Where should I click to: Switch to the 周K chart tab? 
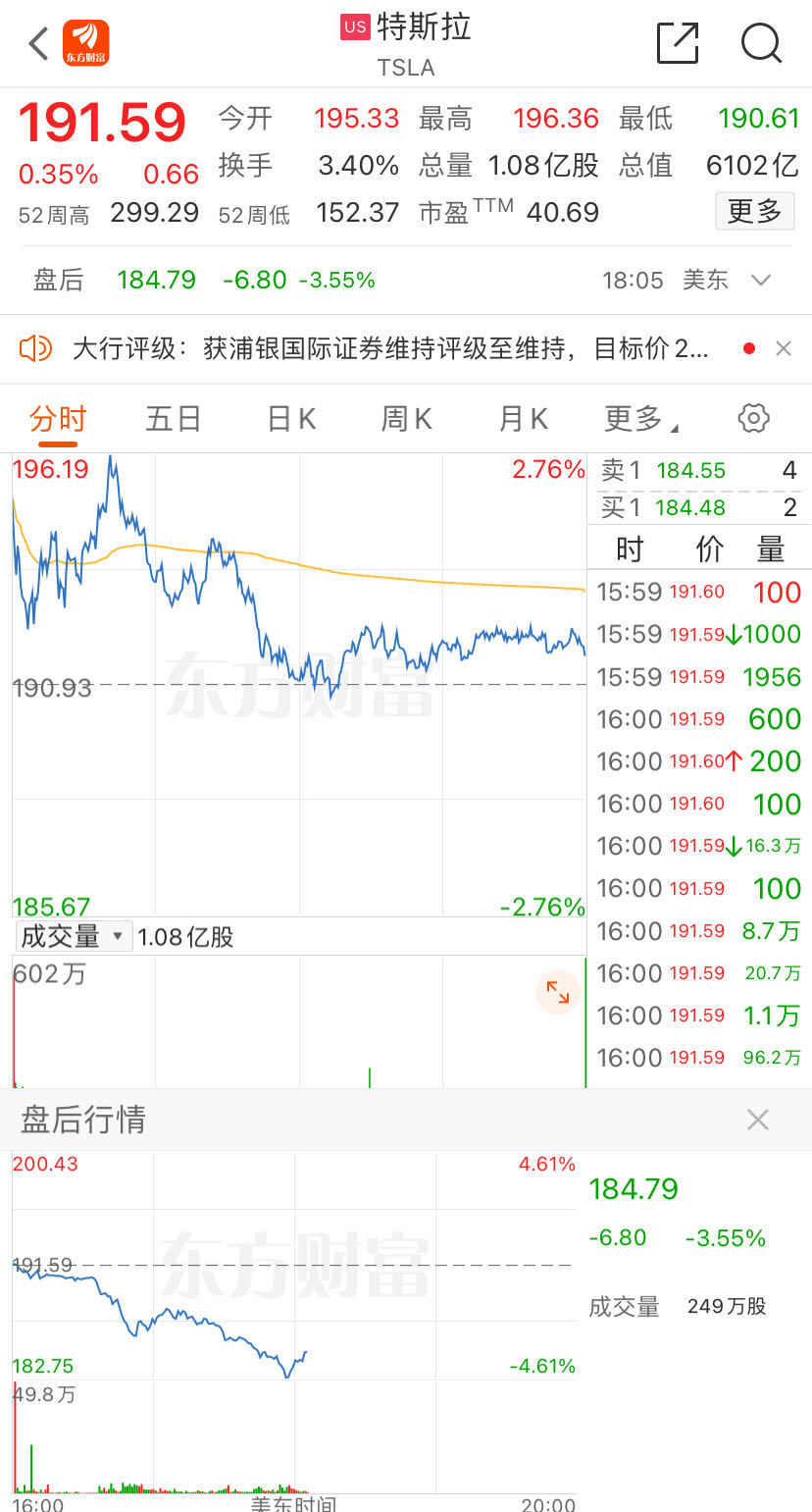pos(406,419)
